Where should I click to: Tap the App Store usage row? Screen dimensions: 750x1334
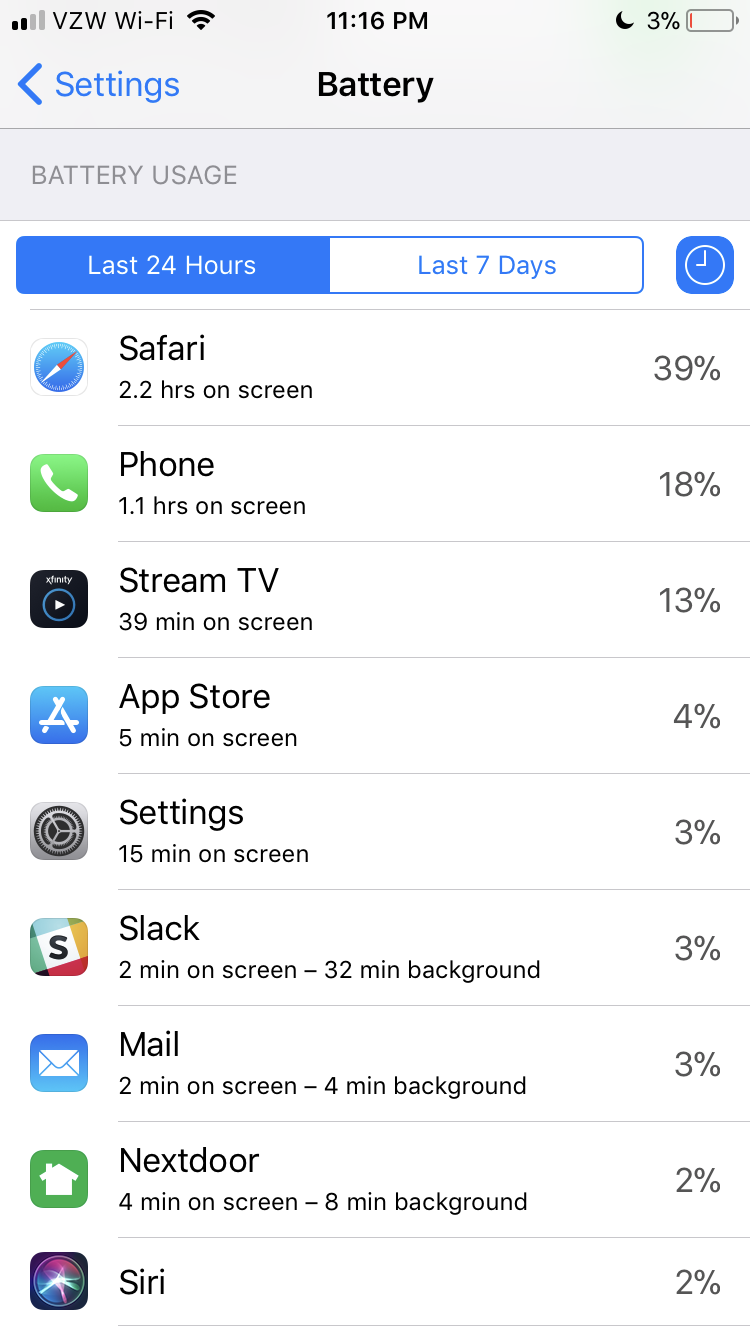[375, 716]
